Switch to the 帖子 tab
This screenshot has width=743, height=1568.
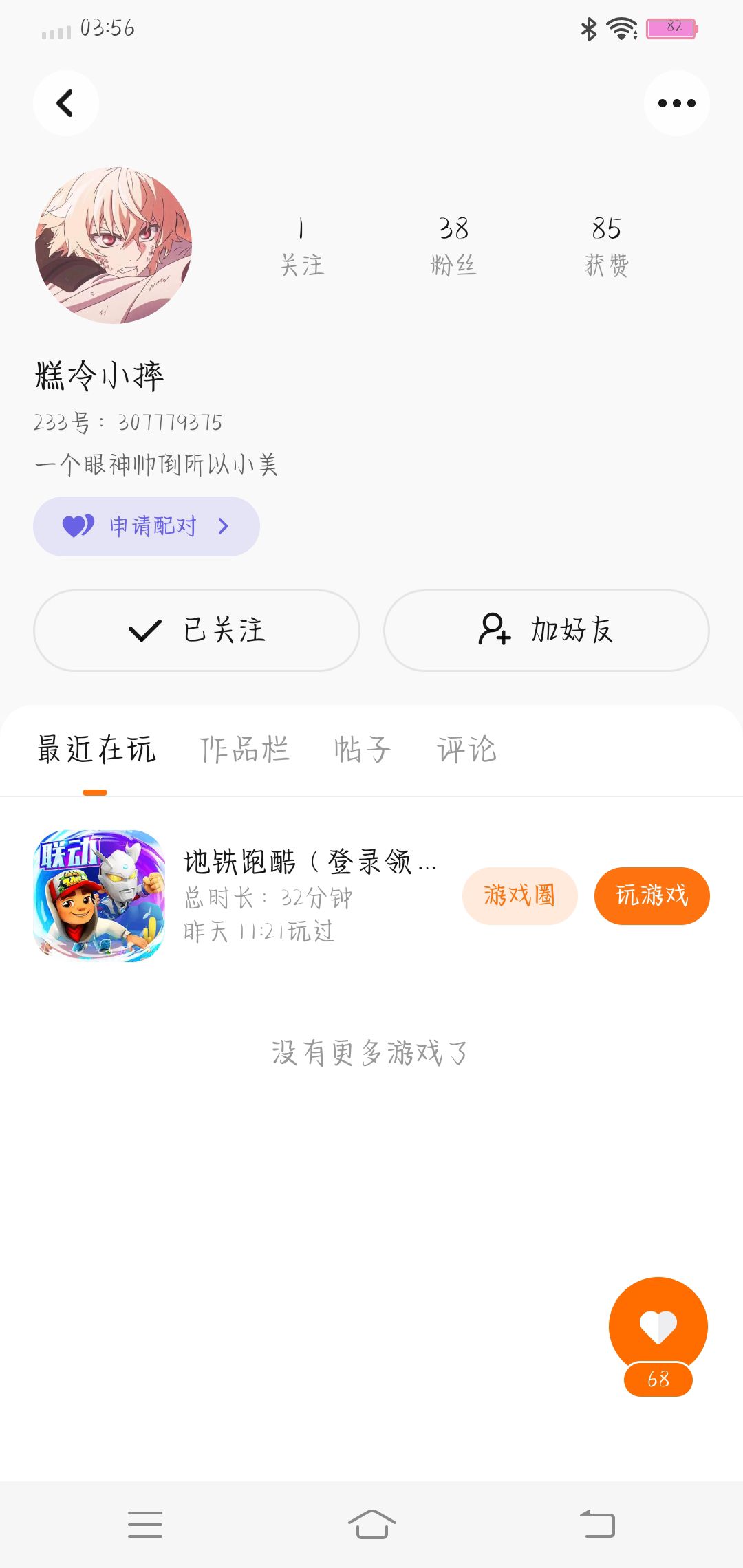[362, 750]
